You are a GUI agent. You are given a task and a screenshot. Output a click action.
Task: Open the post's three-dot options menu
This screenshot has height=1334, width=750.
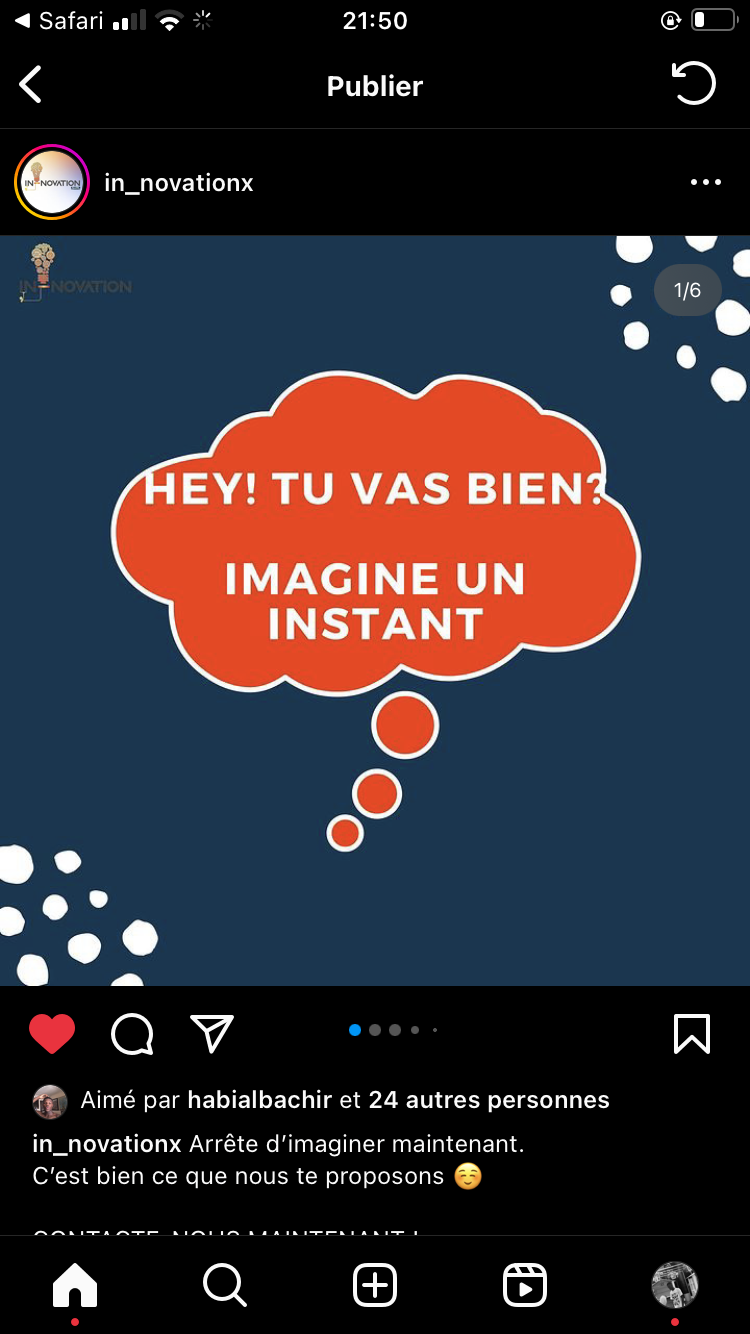click(x=706, y=182)
